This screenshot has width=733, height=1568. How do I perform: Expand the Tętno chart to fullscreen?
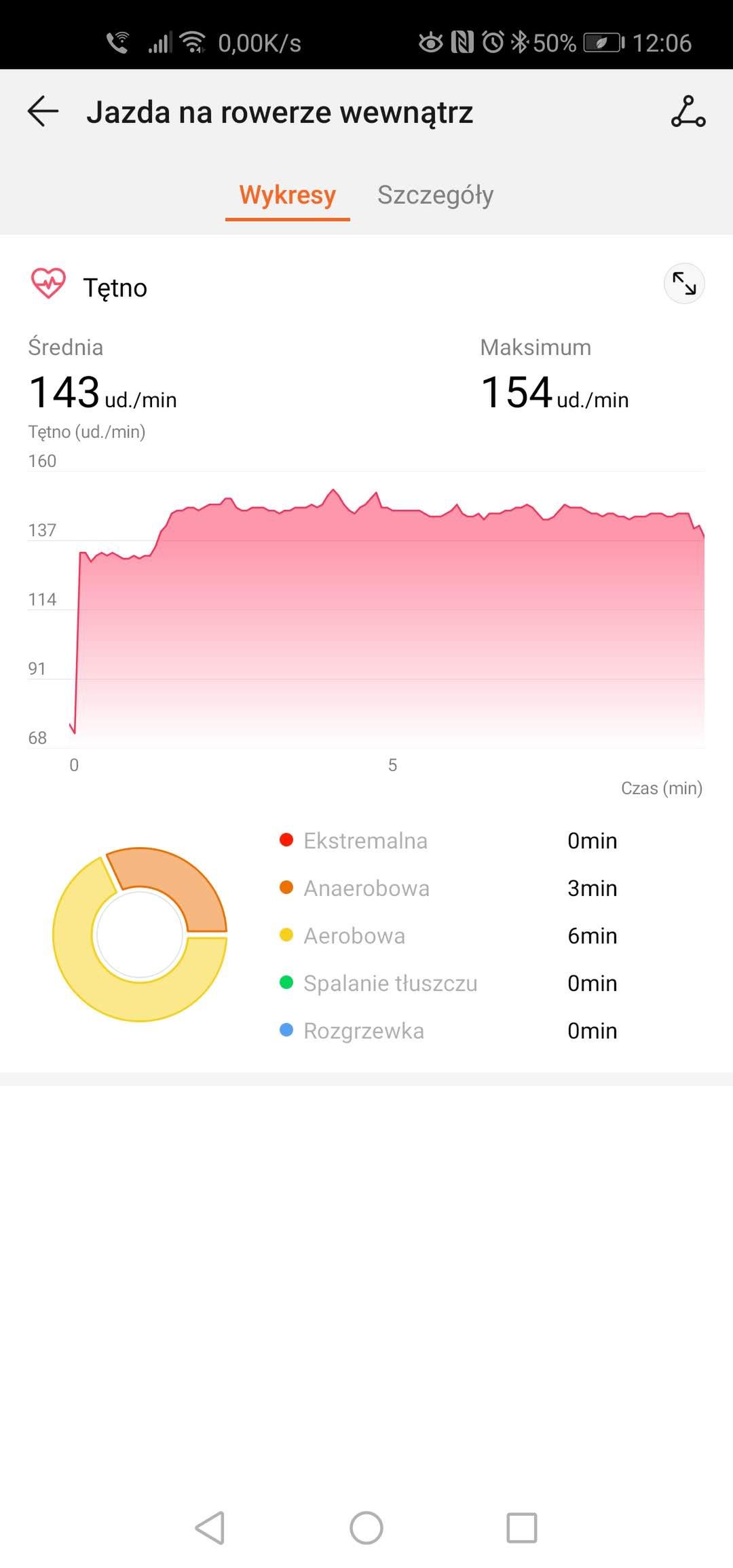tap(684, 283)
